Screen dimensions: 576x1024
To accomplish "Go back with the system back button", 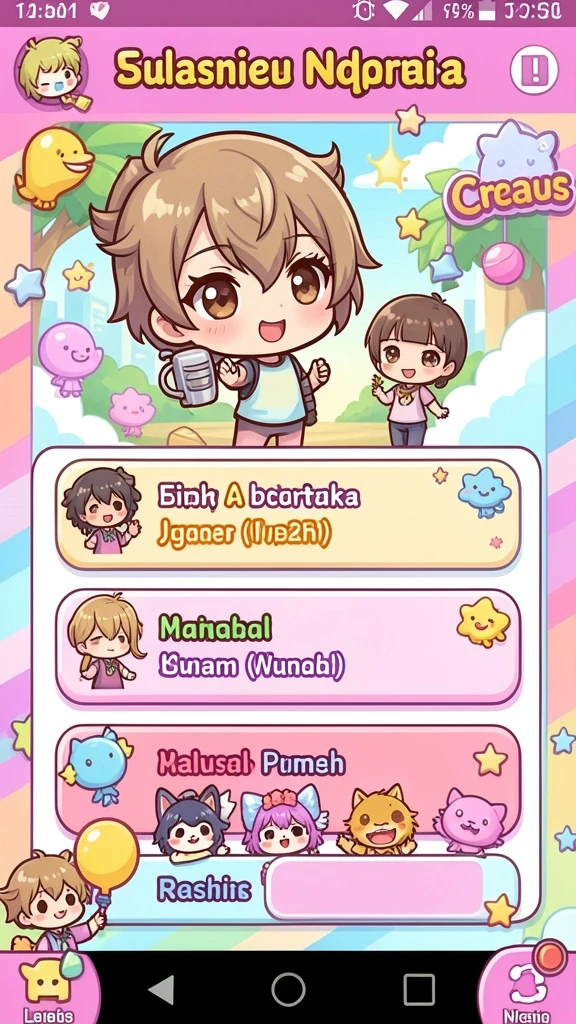I will coord(161,990).
